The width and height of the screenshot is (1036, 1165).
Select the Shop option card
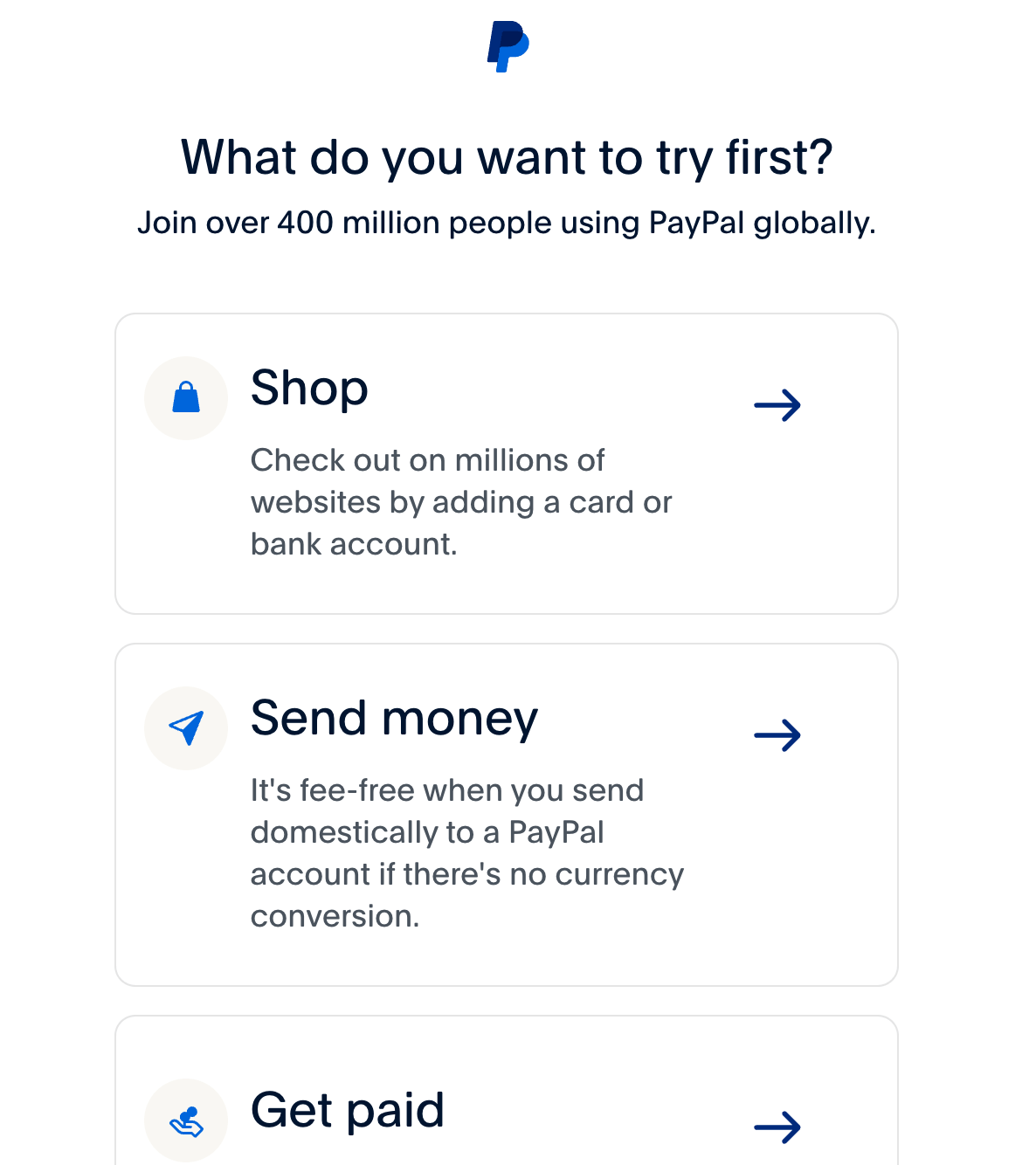(506, 463)
